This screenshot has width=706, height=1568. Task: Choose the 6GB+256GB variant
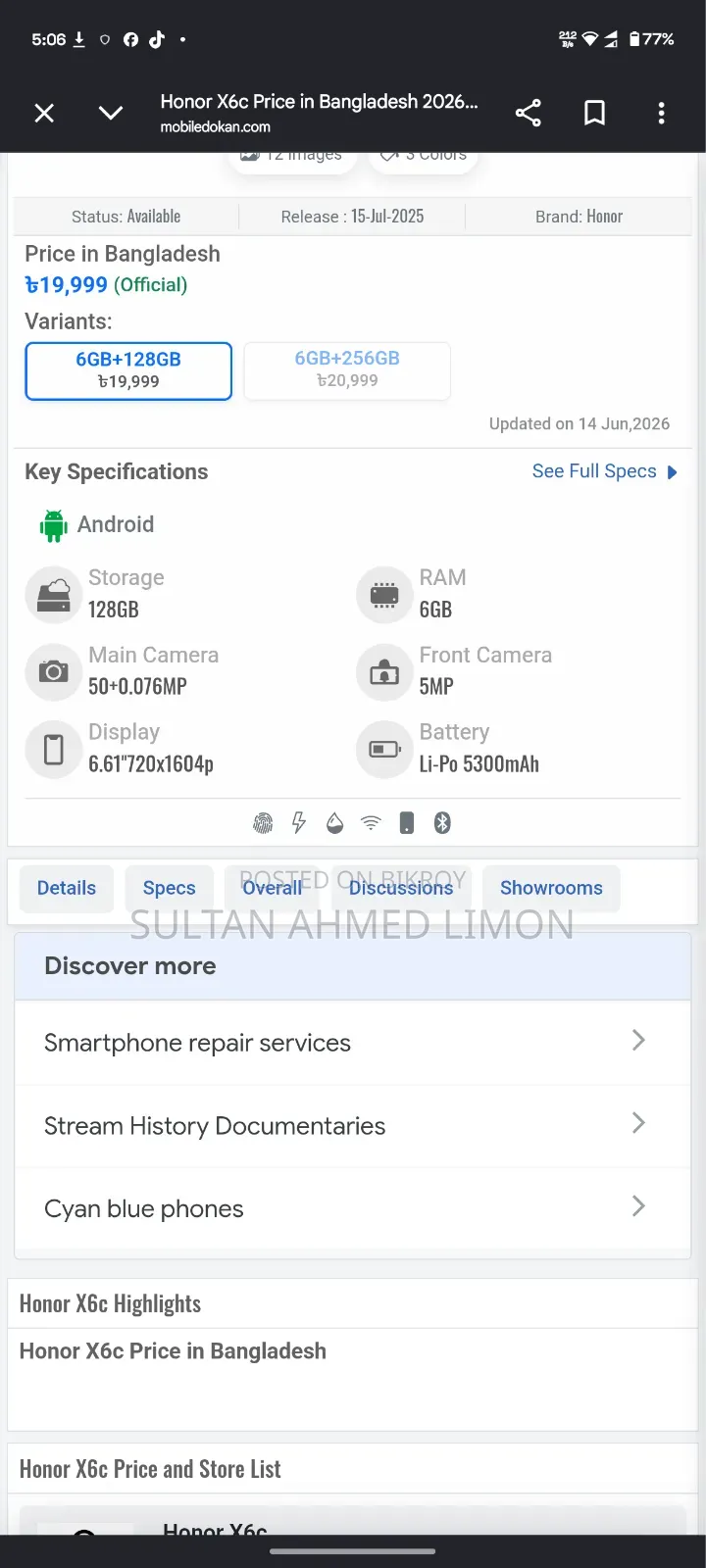click(x=347, y=370)
